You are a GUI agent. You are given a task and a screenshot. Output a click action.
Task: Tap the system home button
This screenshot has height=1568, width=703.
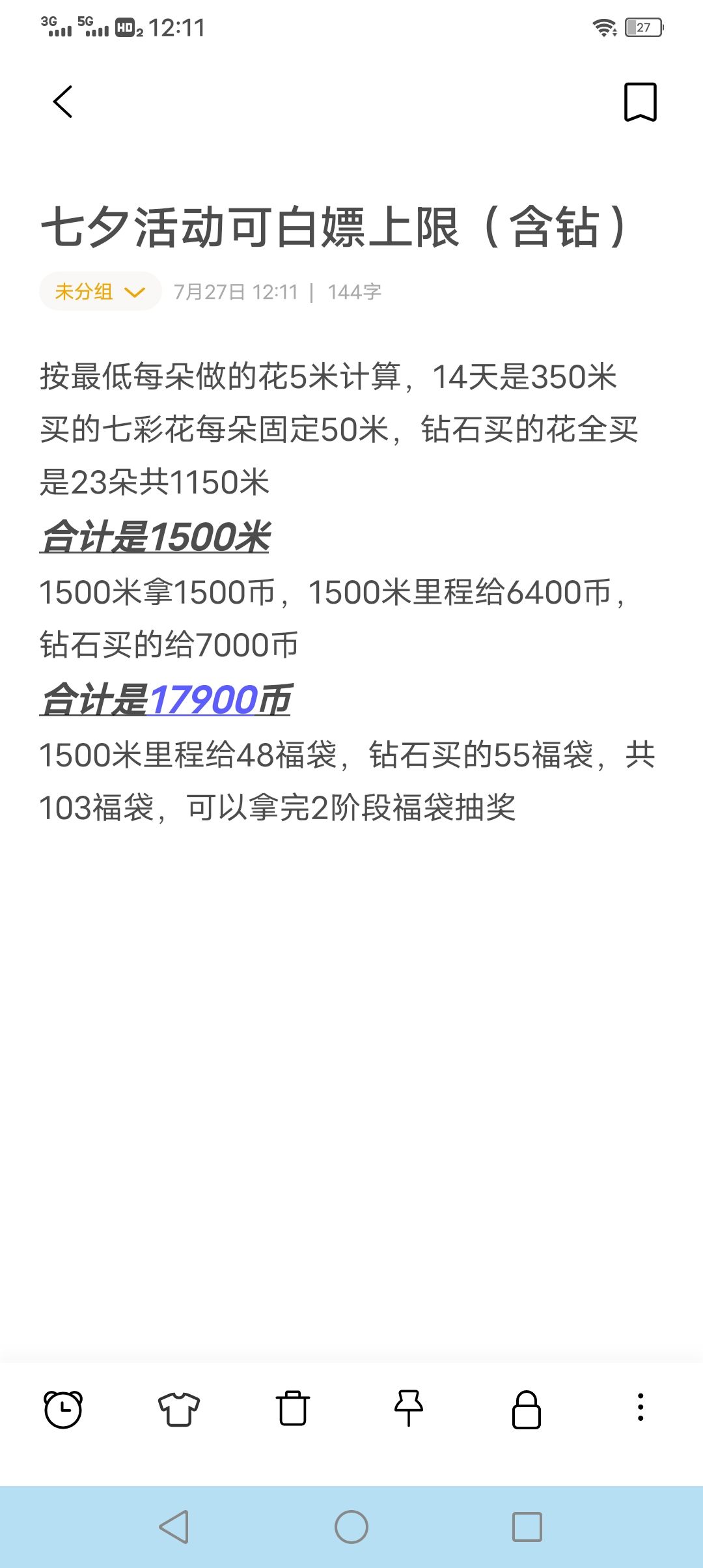tap(351, 1526)
